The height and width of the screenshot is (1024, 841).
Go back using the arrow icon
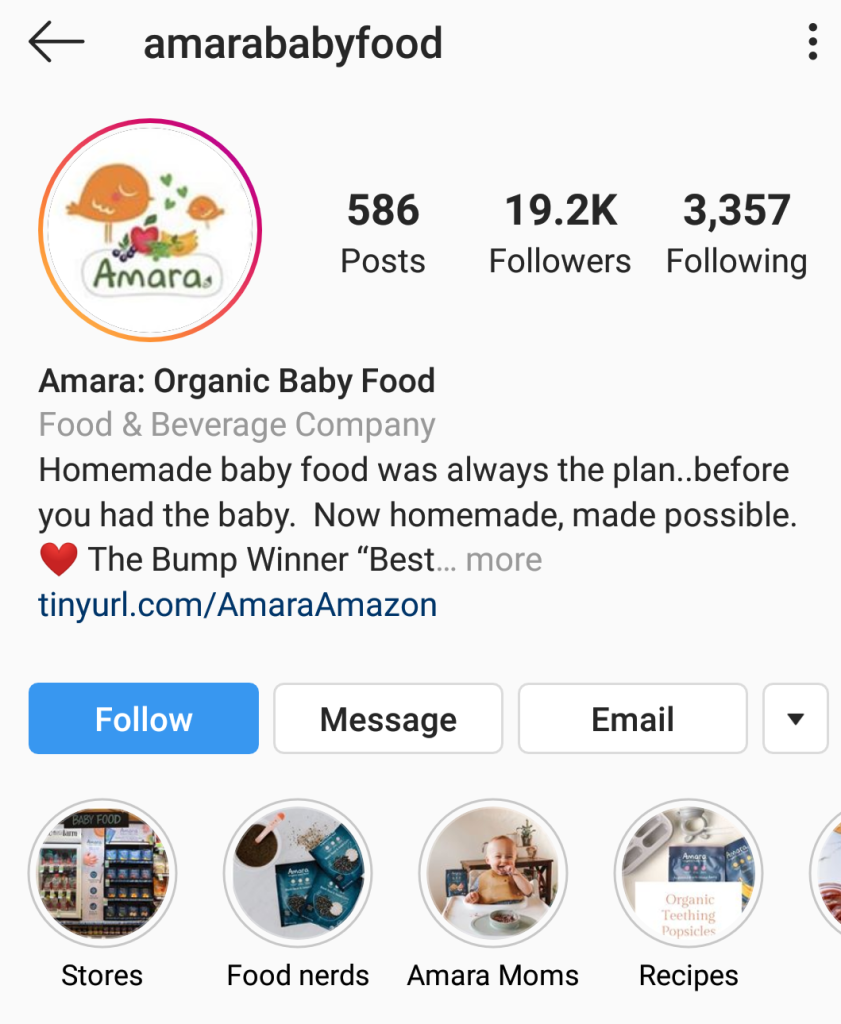pyautogui.click(x=56, y=43)
